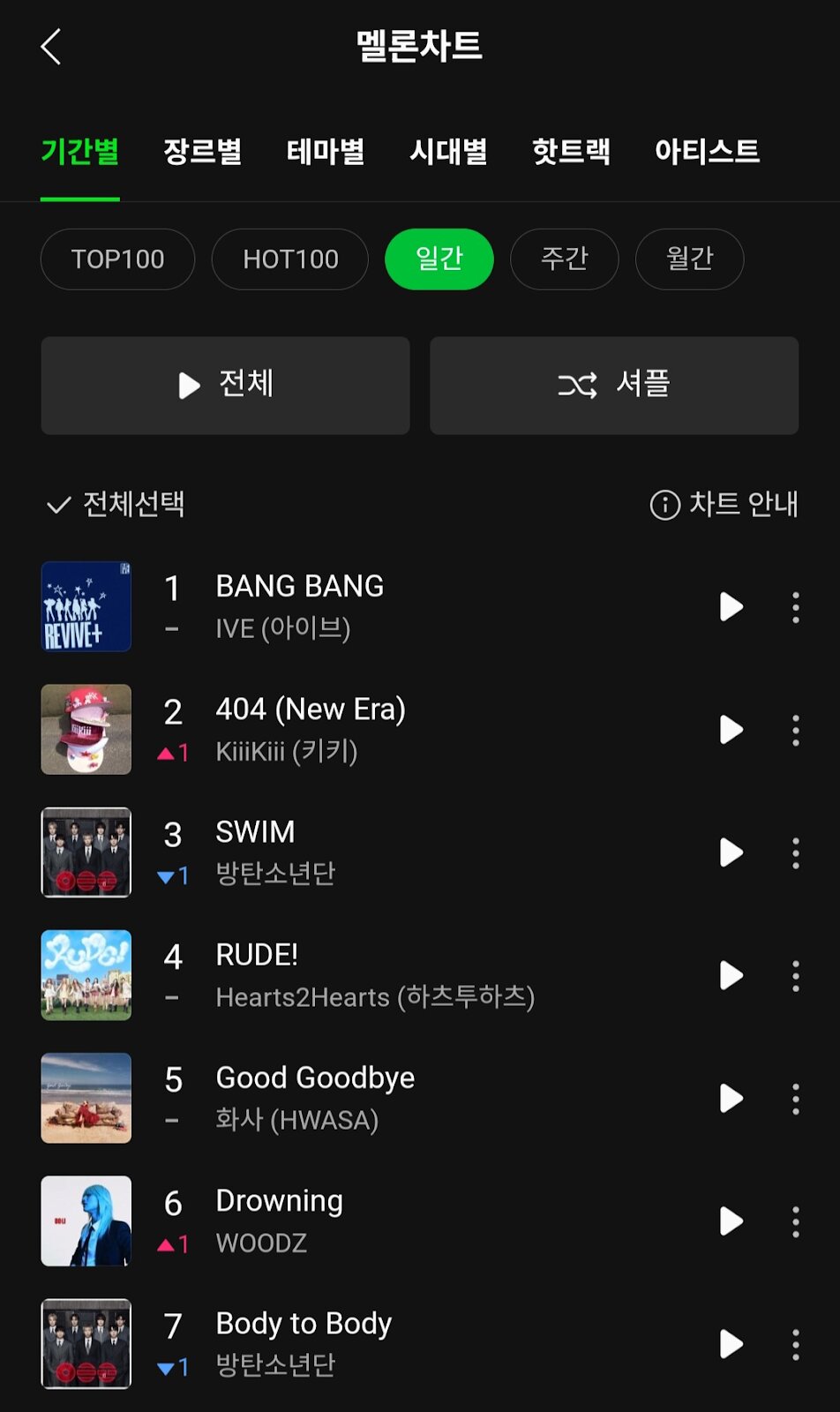Show the 월간 monthly chart
Image resolution: width=840 pixels, height=1412 pixels.
[x=689, y=259]
